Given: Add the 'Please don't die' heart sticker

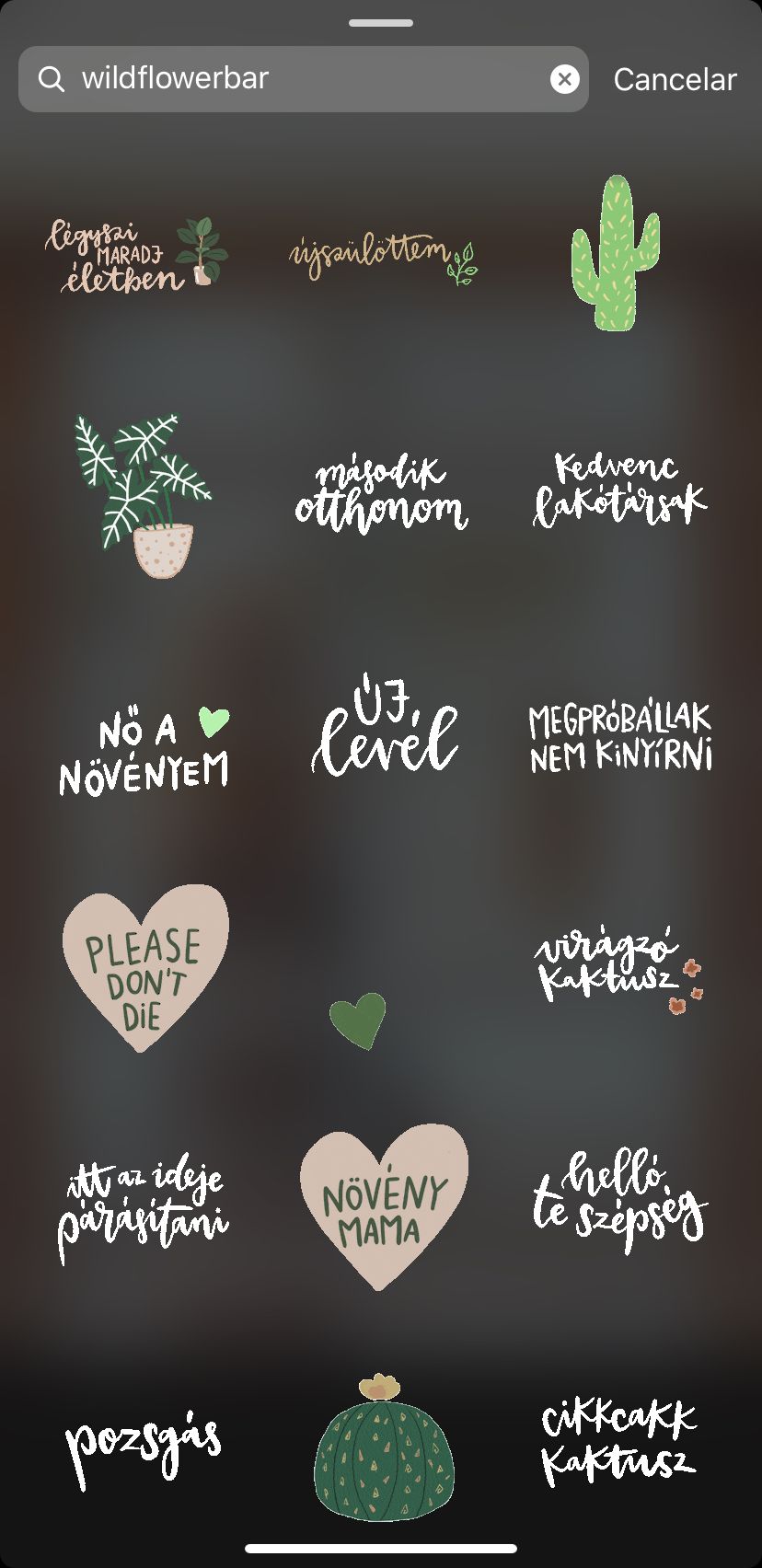Looking at the screenshot, I should 144,968.
